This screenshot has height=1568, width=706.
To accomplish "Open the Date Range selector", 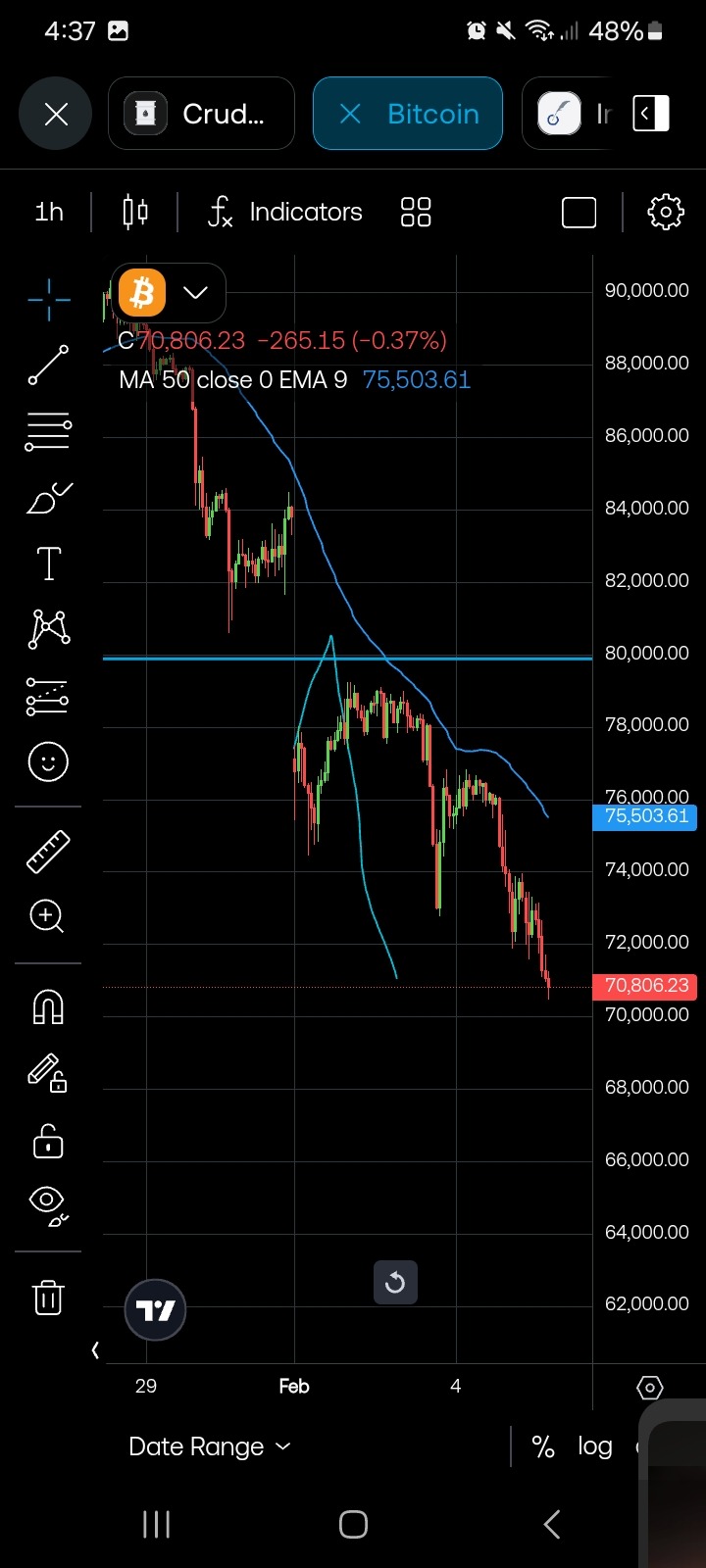I will click(x=210, y=1446).
